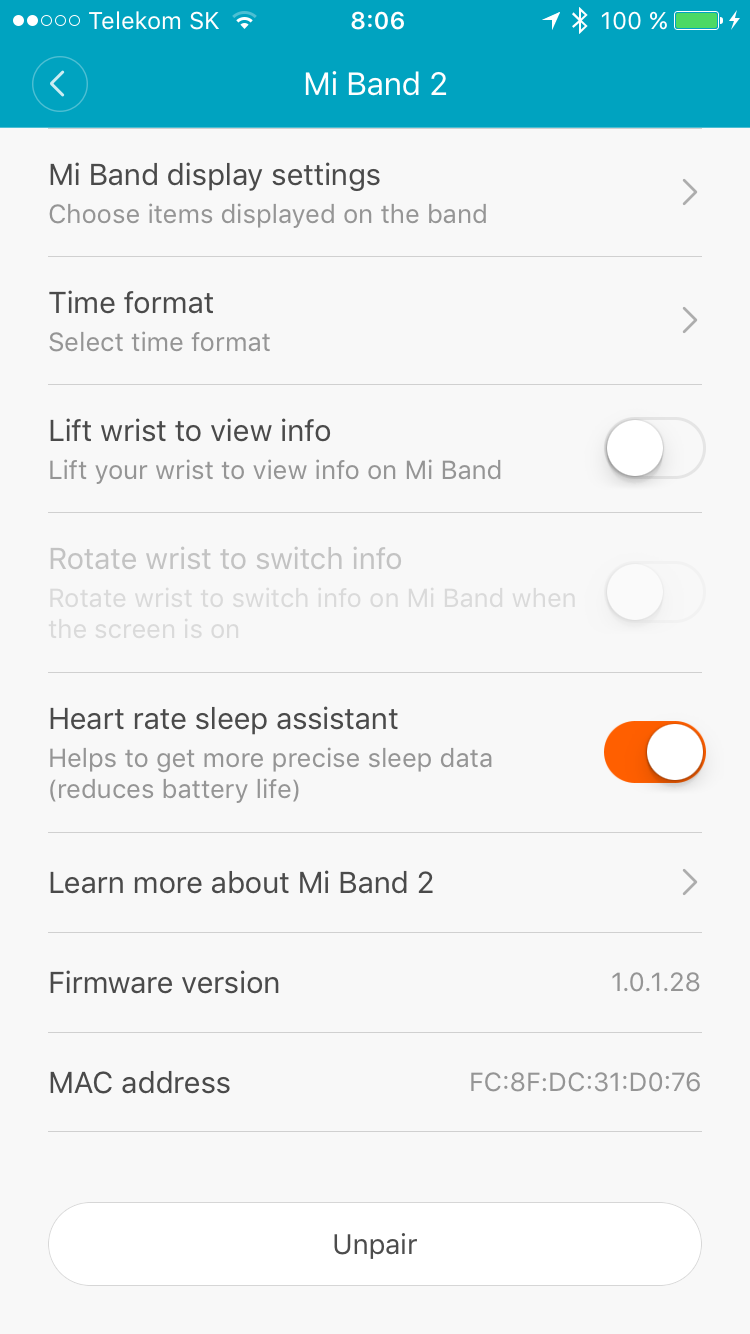Open Learn more about Mi Band 2
Viewport: 750px width, 1334px height.
241,882
